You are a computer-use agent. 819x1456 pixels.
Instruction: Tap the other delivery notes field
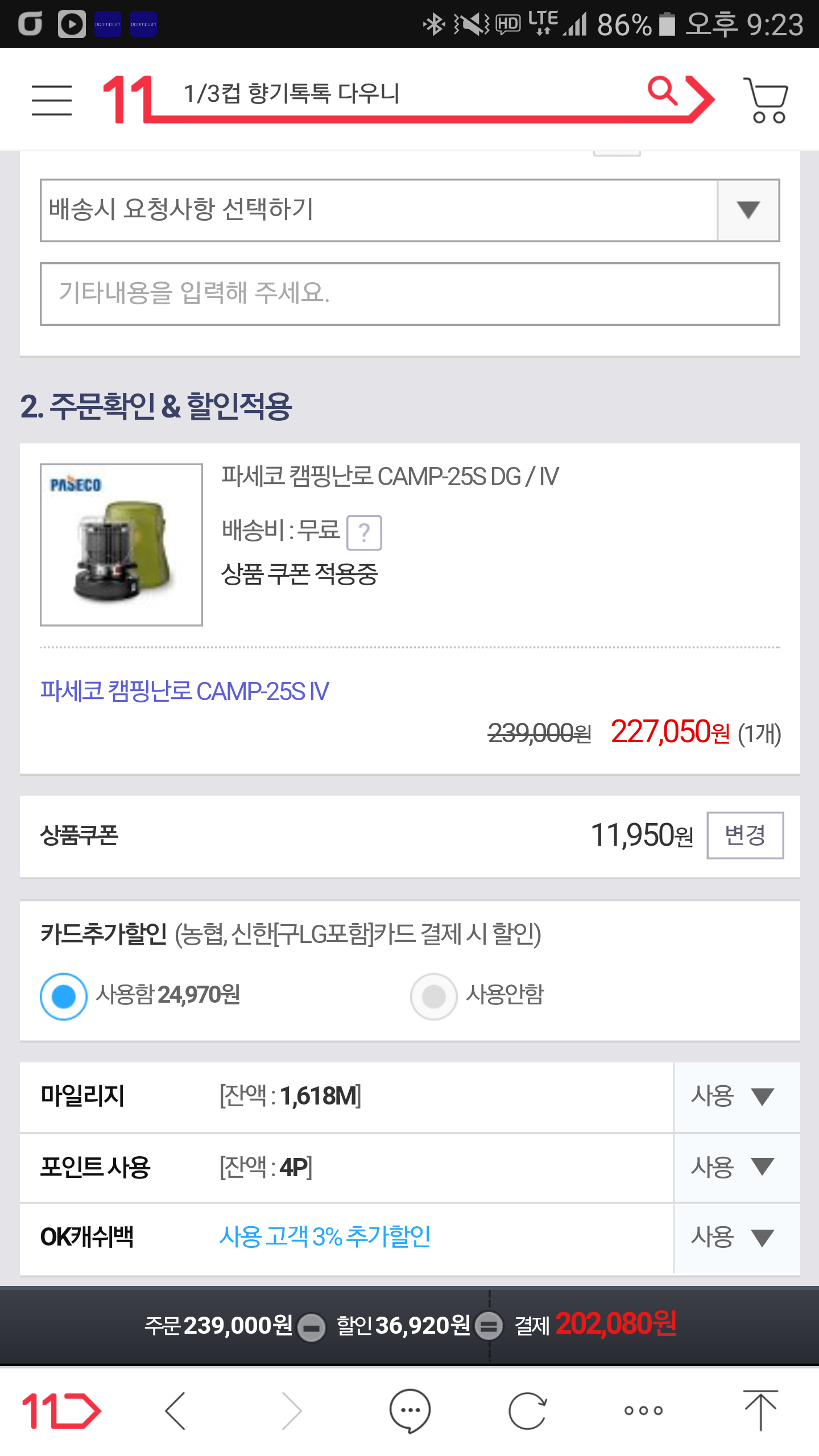tap(409, 293)
